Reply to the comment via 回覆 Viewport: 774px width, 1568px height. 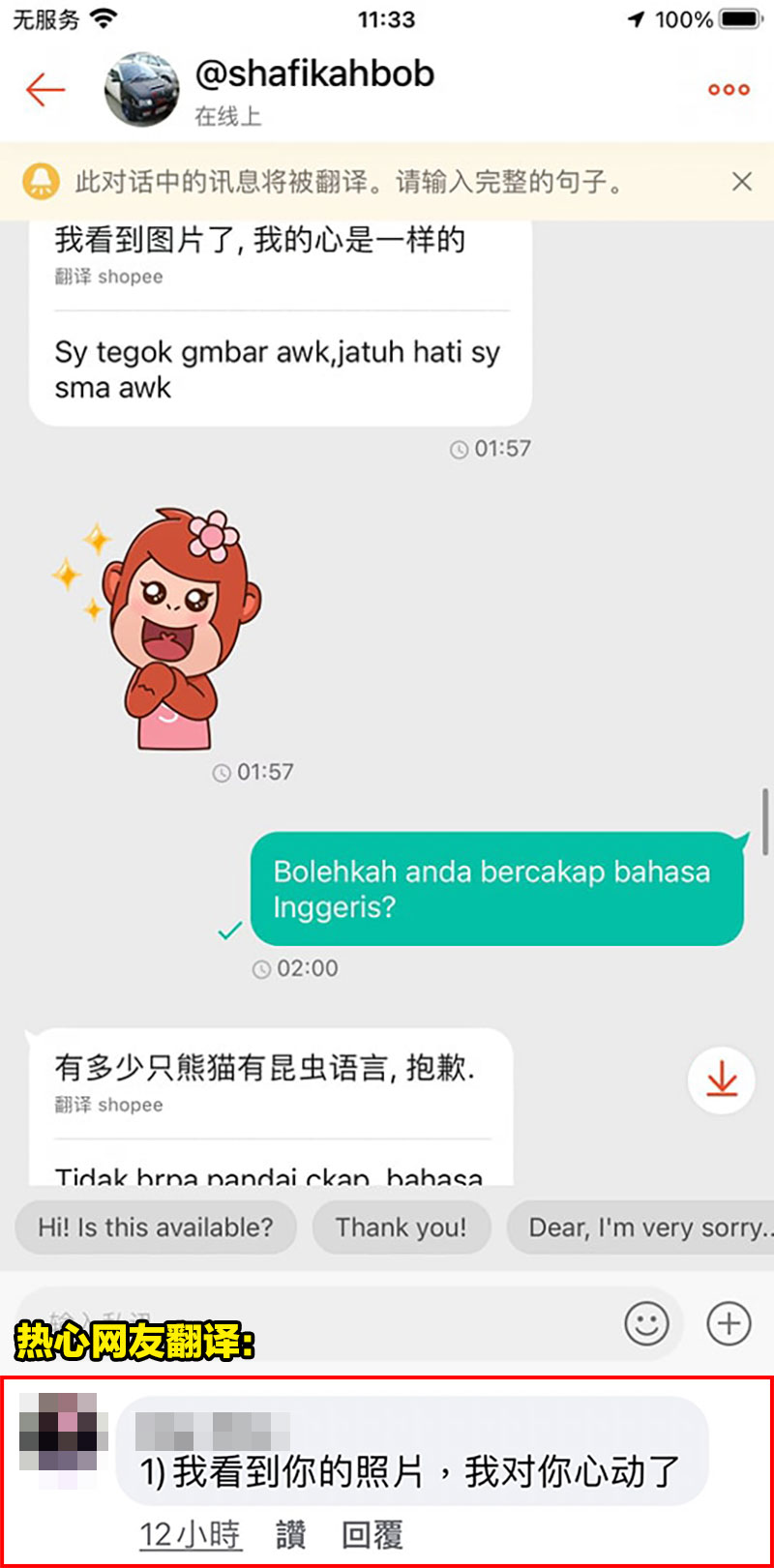tap(372, 1534)
